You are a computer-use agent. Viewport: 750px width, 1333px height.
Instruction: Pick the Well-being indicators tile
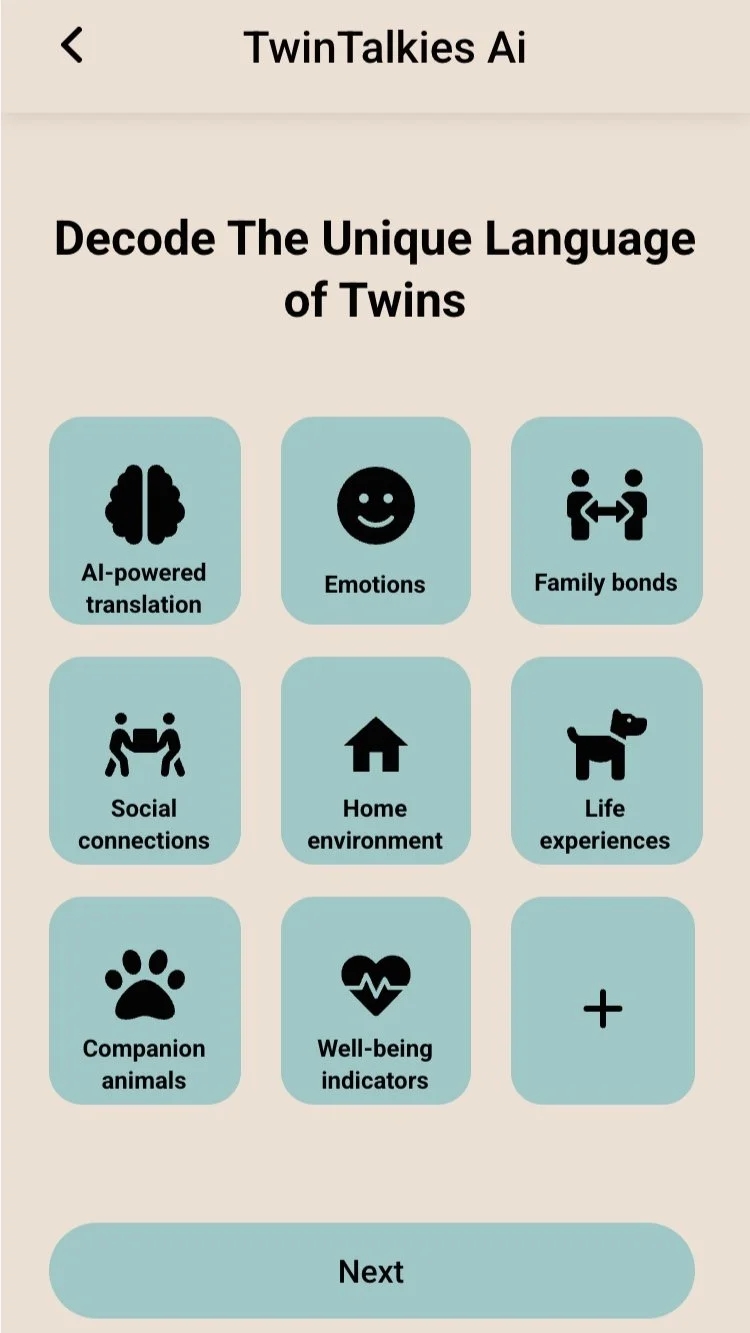pos(376,1000)
